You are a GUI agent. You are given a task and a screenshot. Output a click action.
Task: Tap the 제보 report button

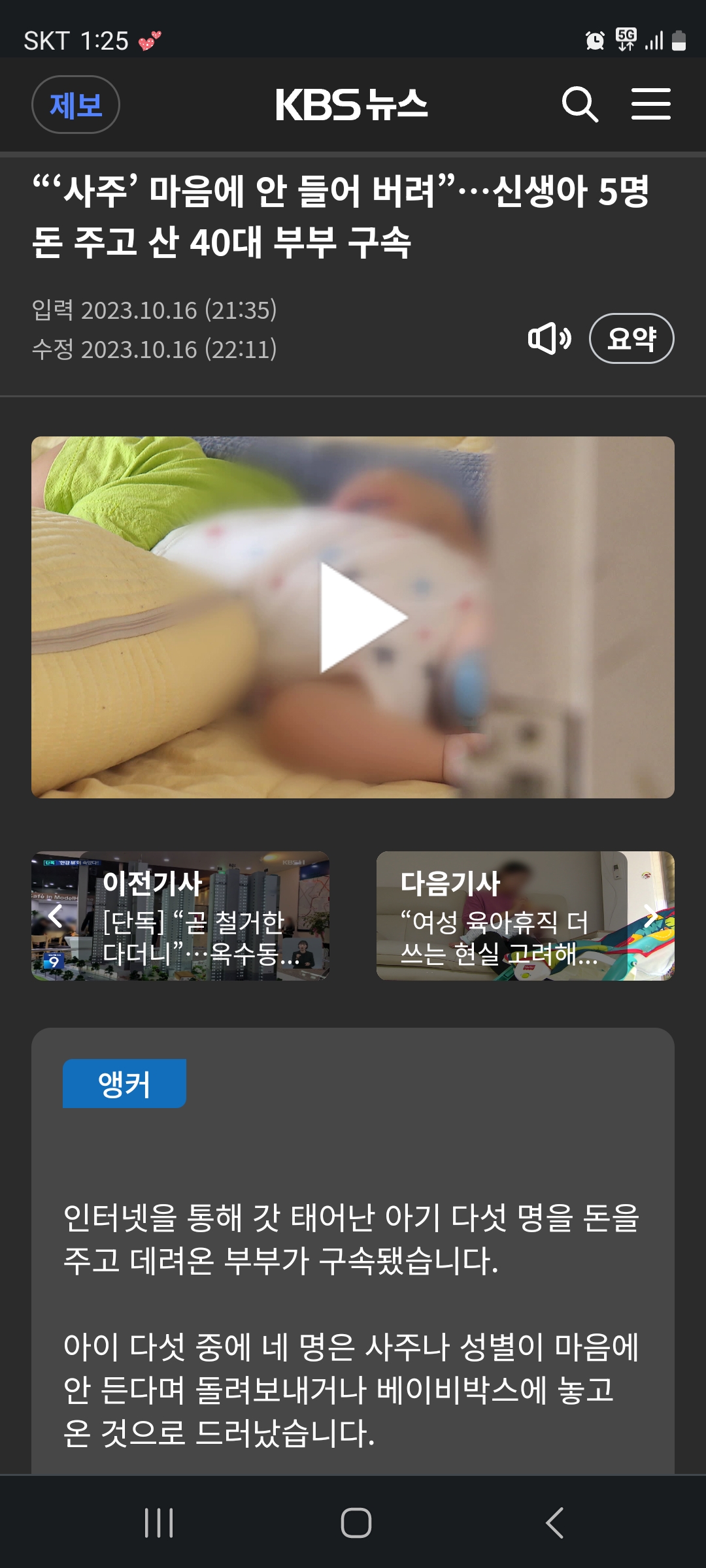pos(76,105)
